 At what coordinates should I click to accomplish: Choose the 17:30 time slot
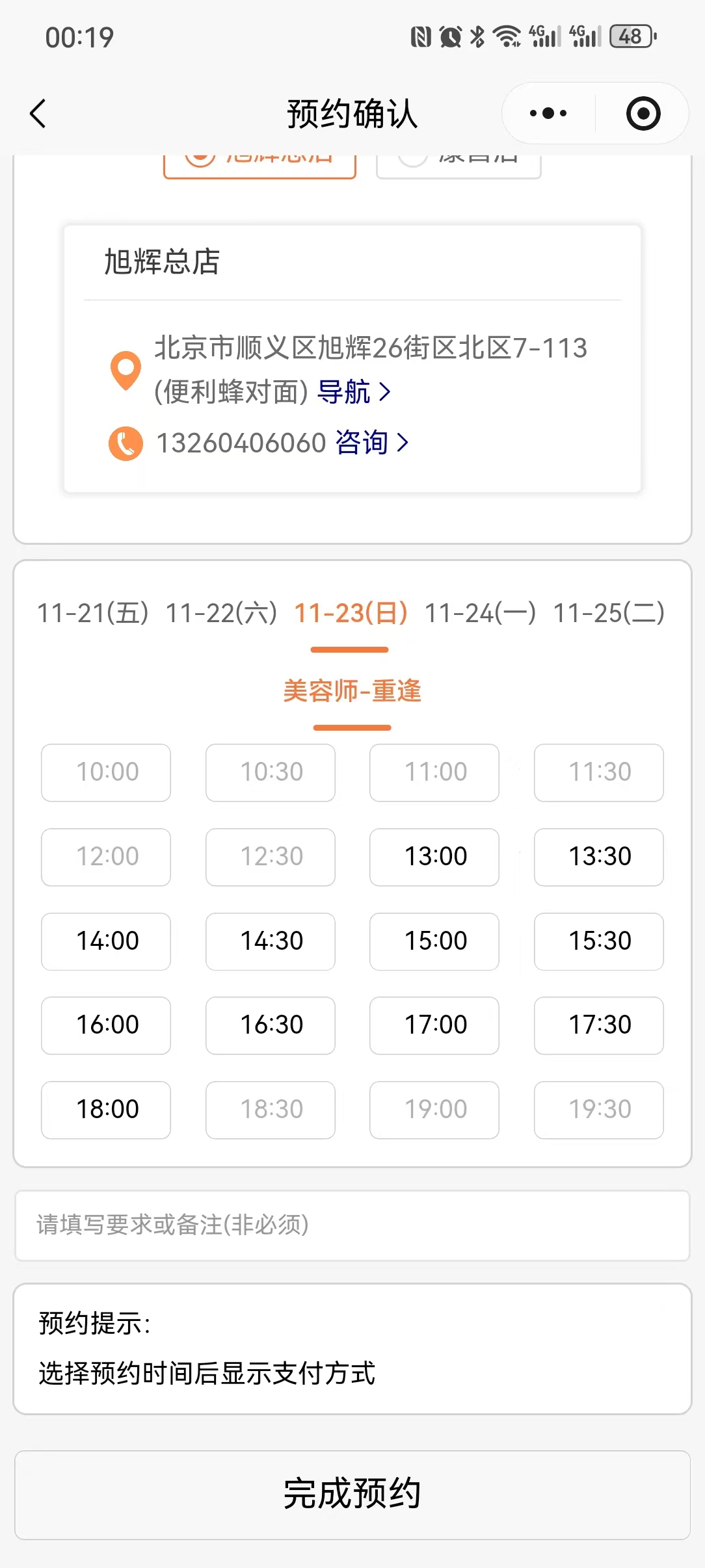click(x=599, y=1025)
